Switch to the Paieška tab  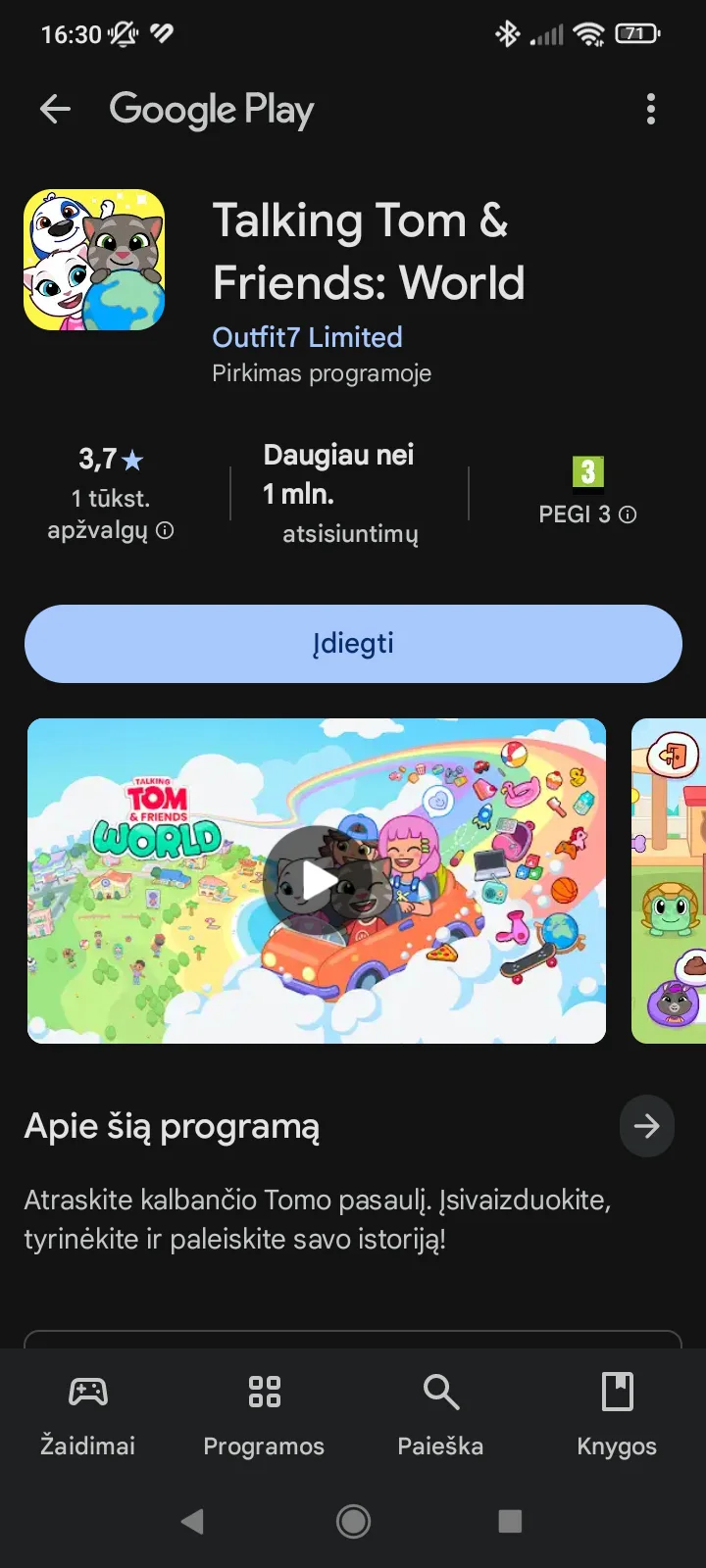click(440, 1414)
